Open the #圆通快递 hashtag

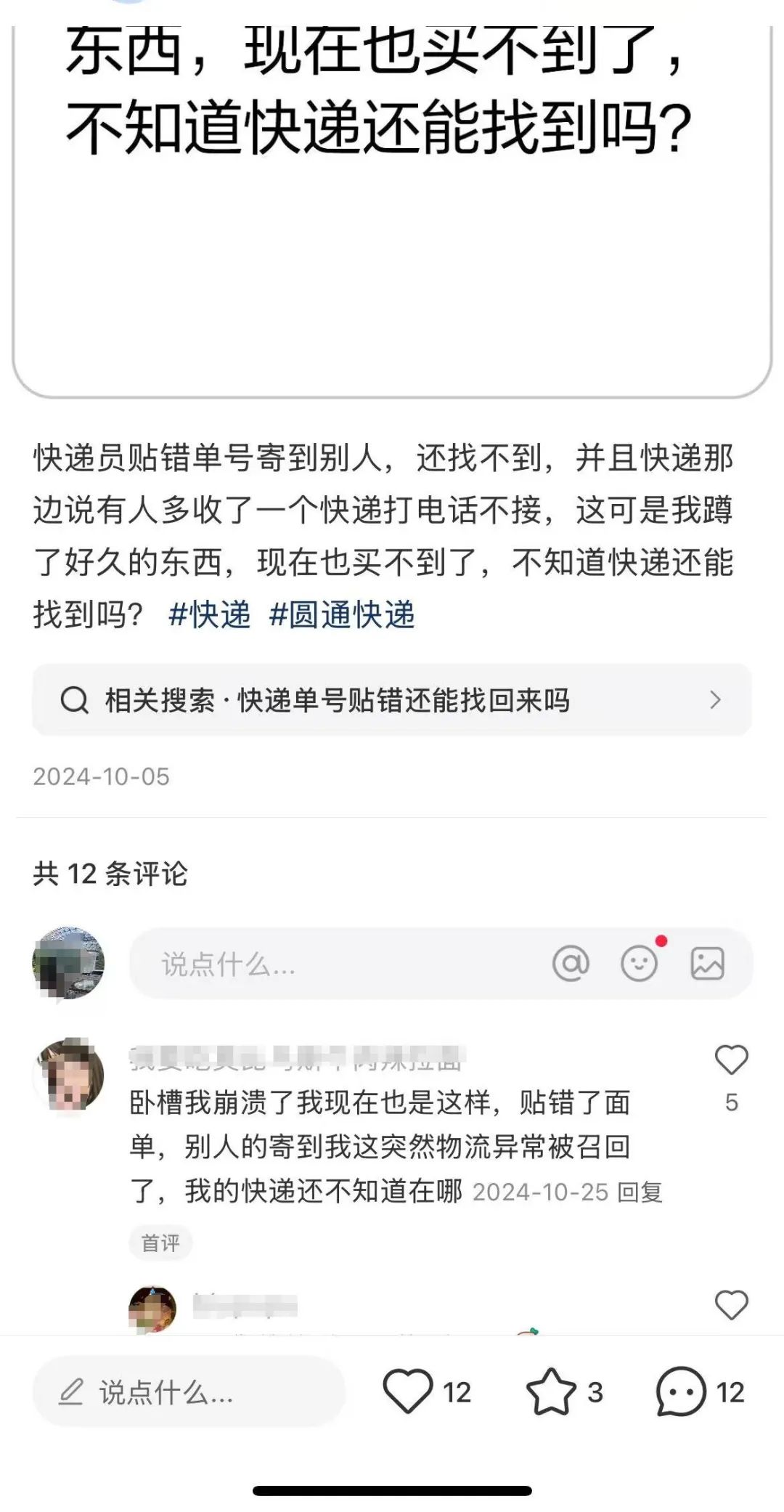[341, 614]
